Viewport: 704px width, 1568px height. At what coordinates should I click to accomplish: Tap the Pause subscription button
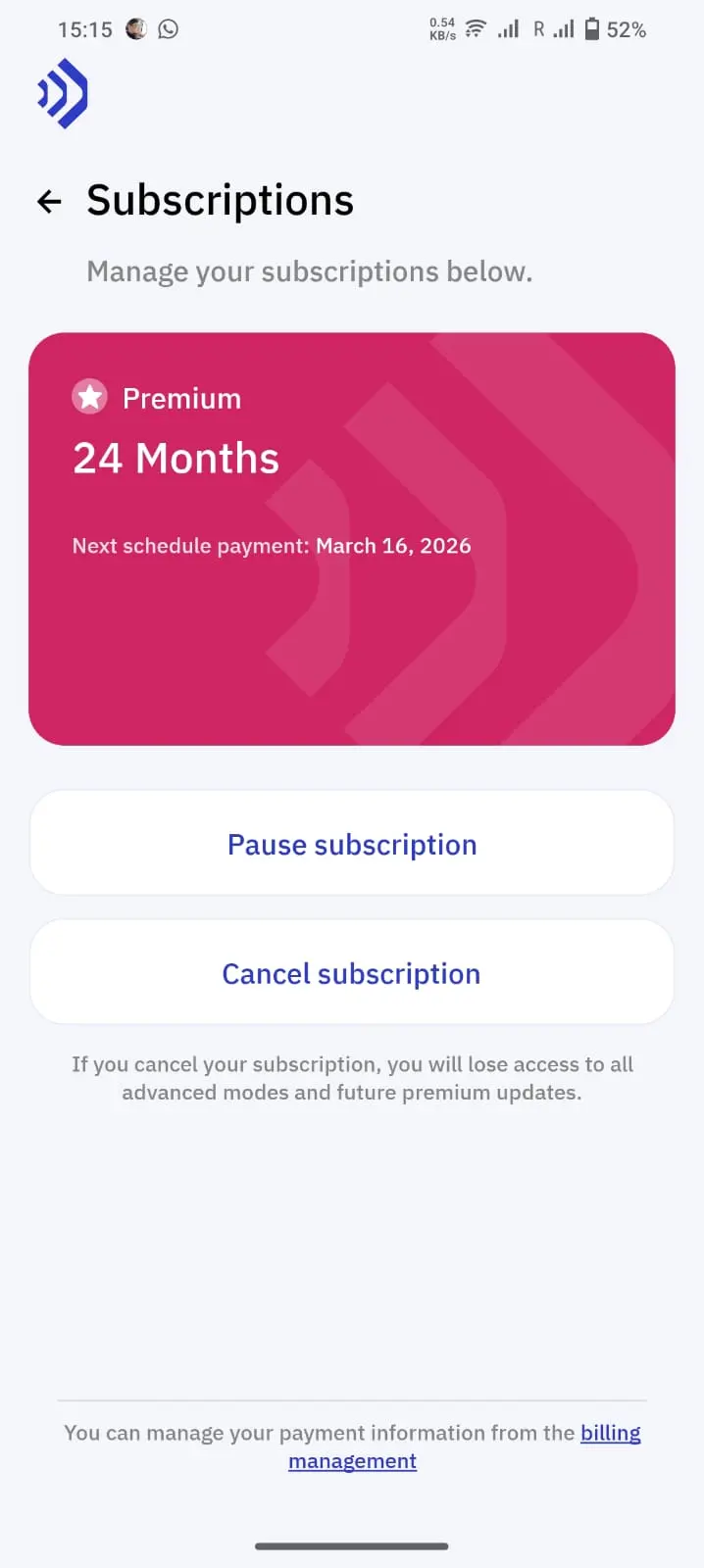click(x=352, y=844)
